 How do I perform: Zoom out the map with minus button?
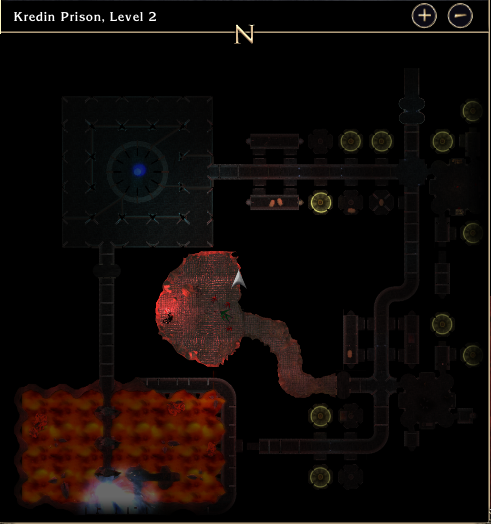click(460, 16)
